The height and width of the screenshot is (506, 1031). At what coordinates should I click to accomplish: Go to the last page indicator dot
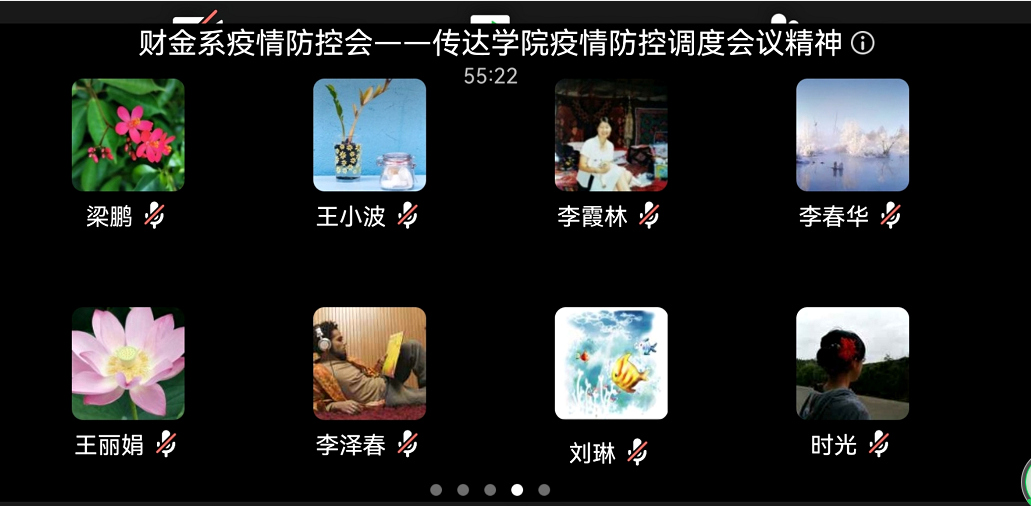[544, 490]
